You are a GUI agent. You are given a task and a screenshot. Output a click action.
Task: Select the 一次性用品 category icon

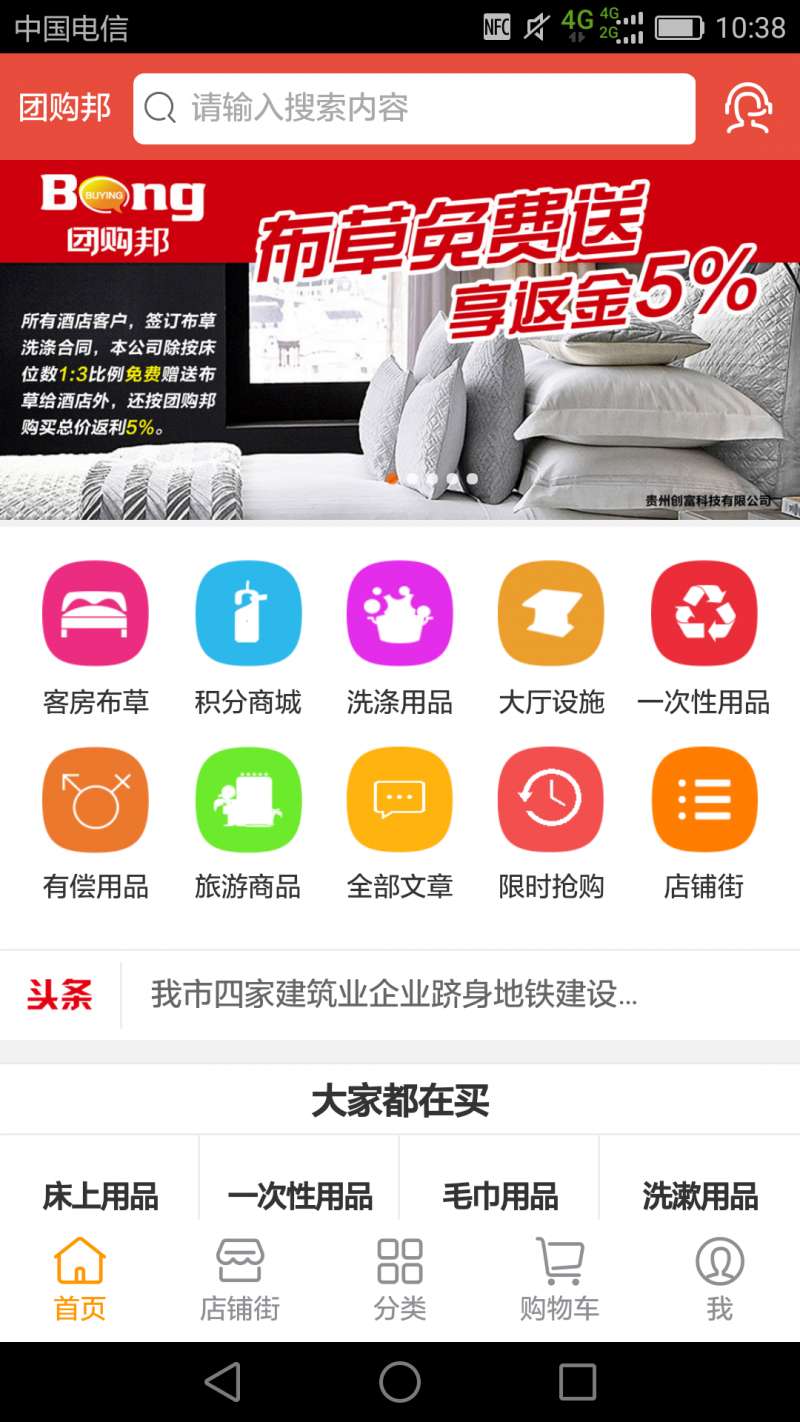(x=704, y=614)
